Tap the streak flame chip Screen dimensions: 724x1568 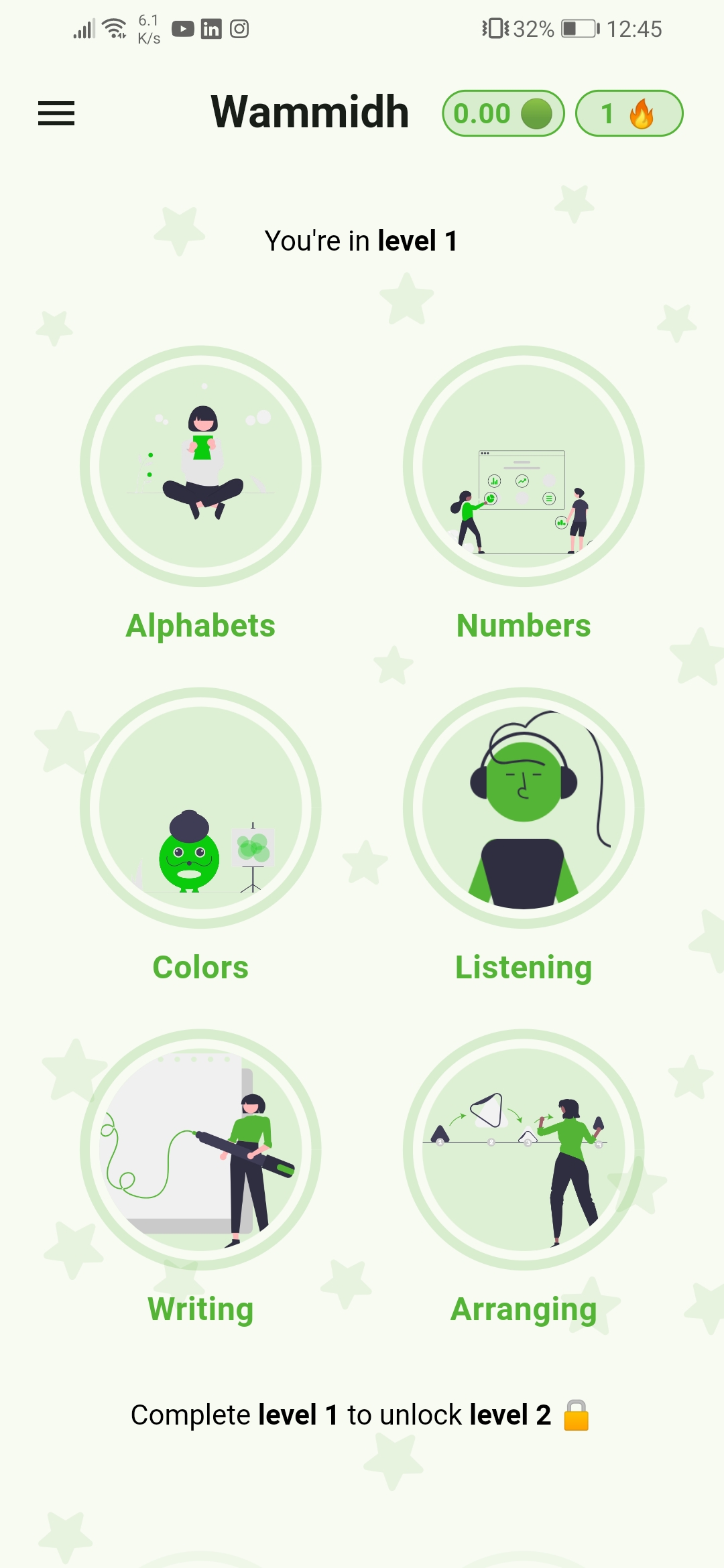[629, 113]
